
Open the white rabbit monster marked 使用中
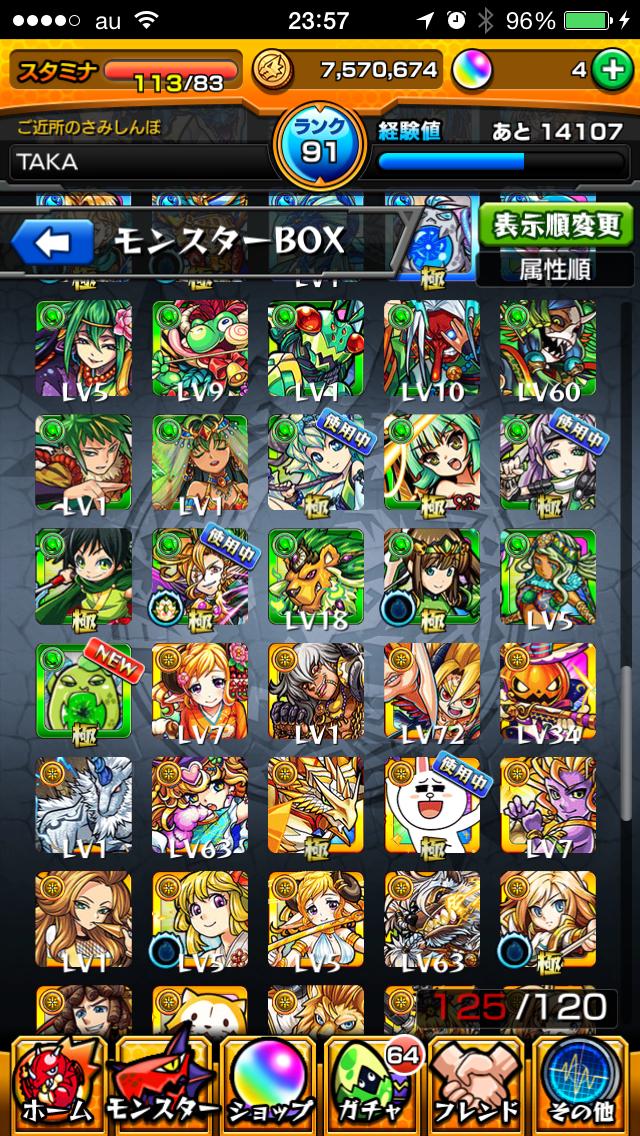point(431,806)
